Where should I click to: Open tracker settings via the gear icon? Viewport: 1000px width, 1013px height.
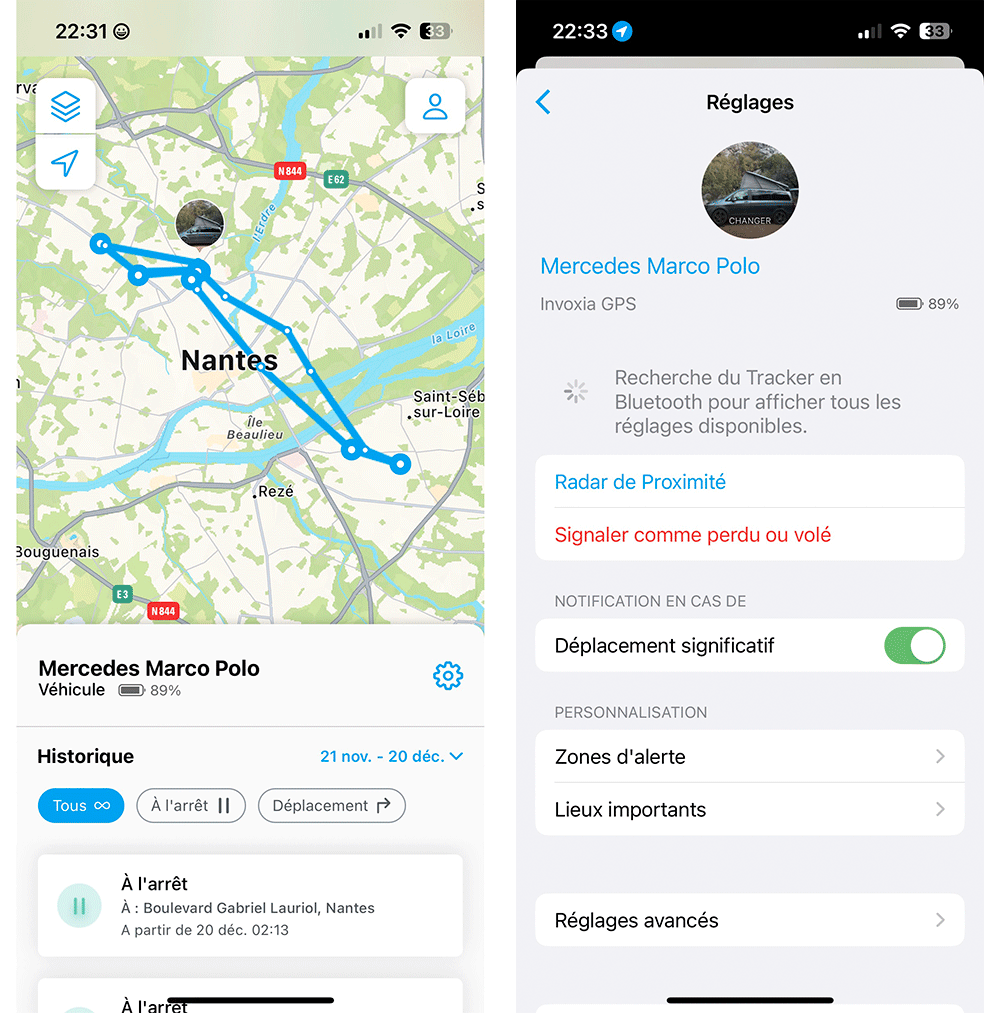[x=447, y=676]
